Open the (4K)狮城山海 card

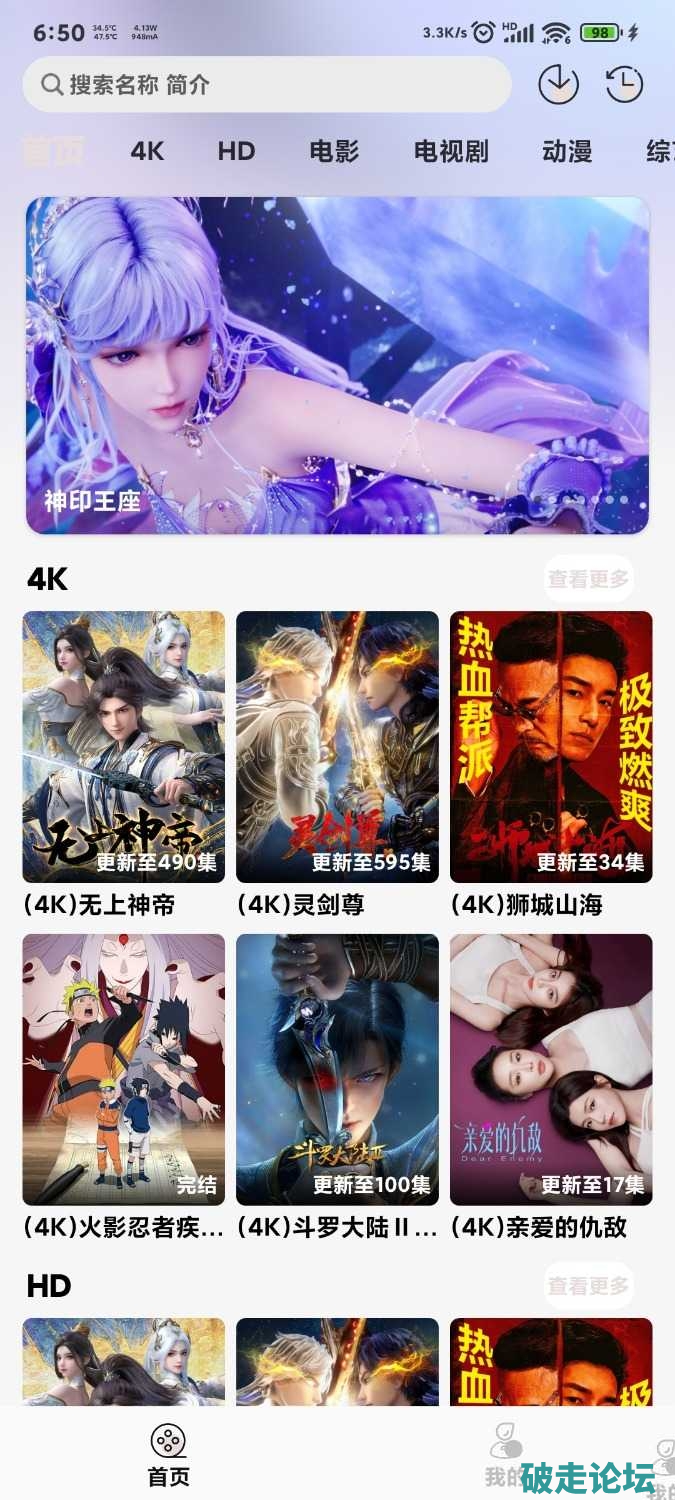coord(551,747)
